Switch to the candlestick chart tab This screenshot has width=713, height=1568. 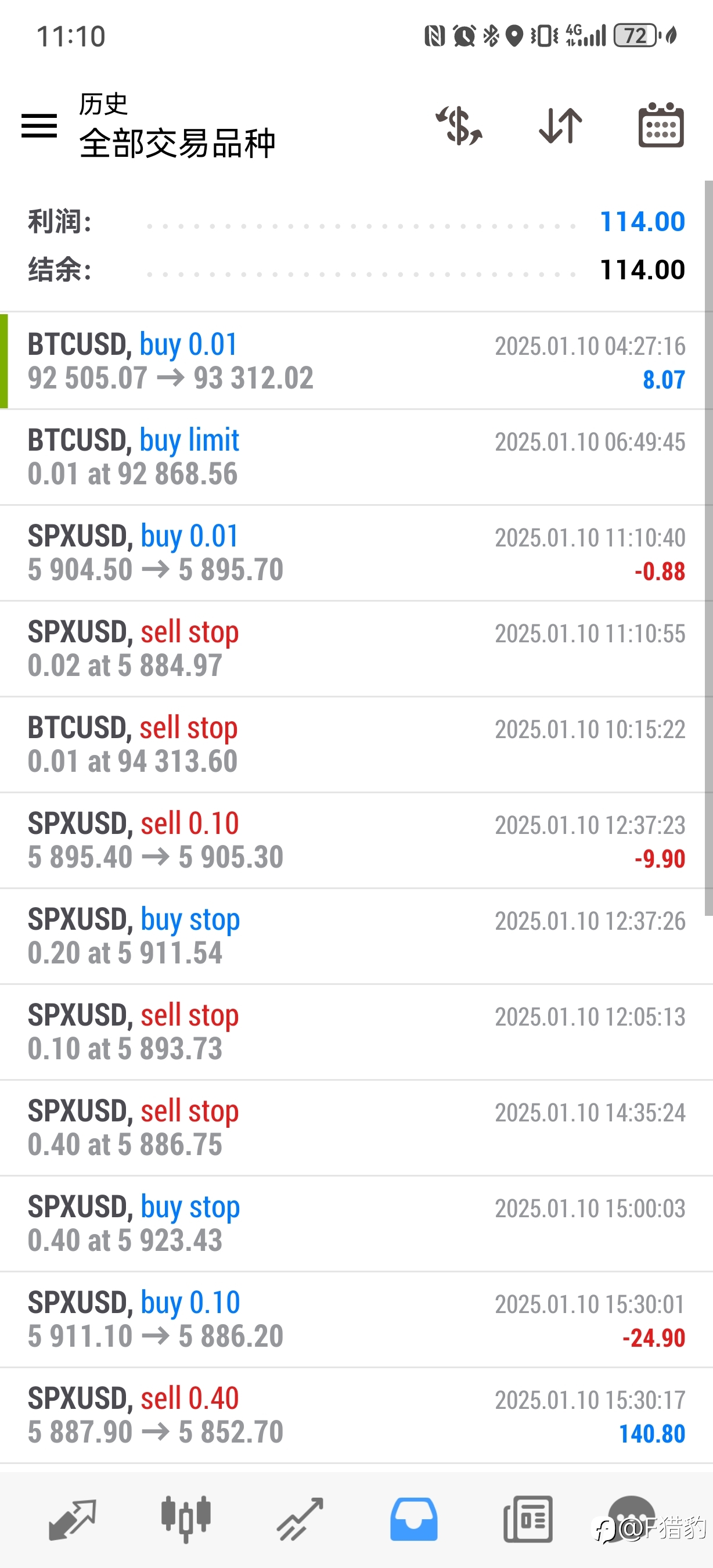tap(186, 1519)
